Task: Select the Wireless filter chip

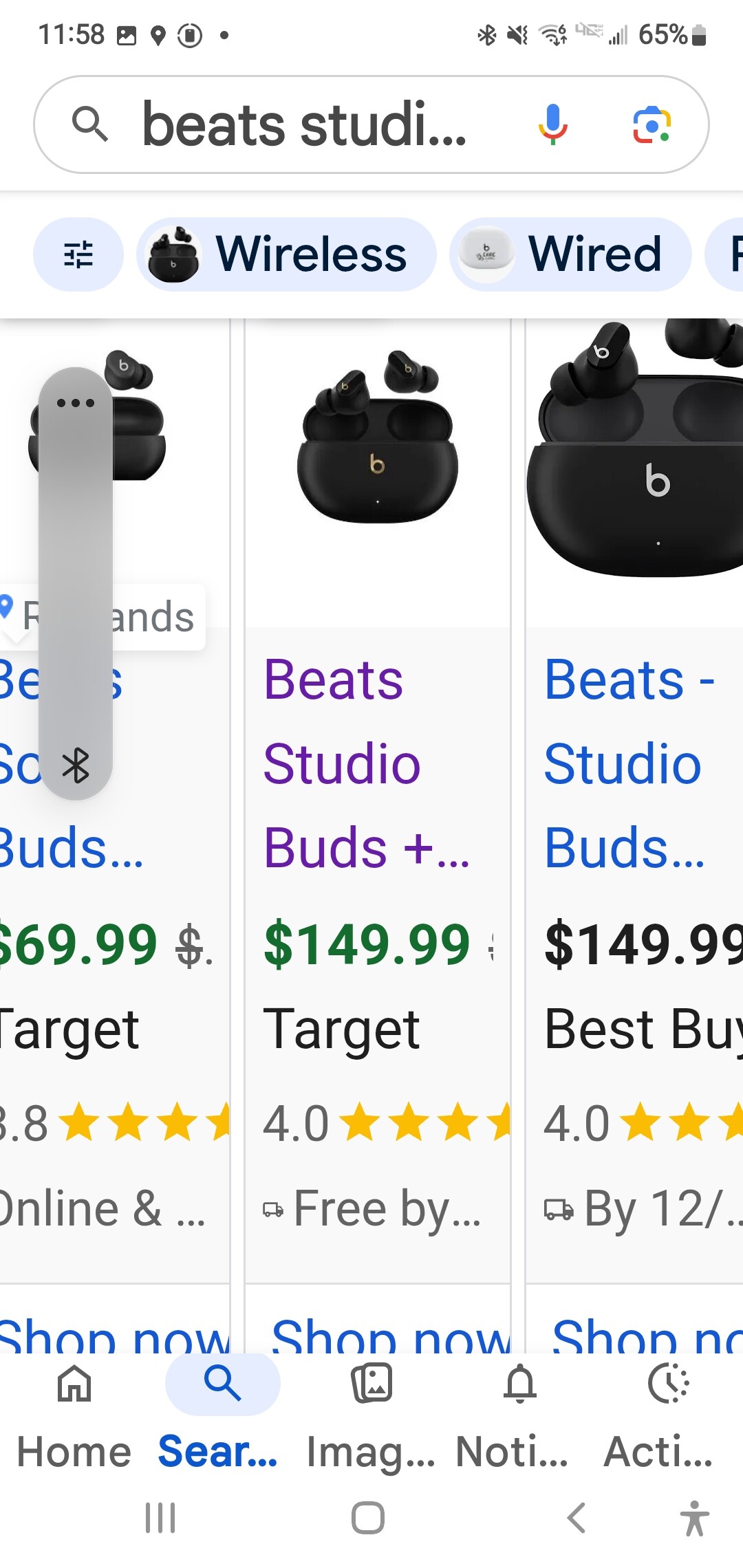Action: [286, 254]
